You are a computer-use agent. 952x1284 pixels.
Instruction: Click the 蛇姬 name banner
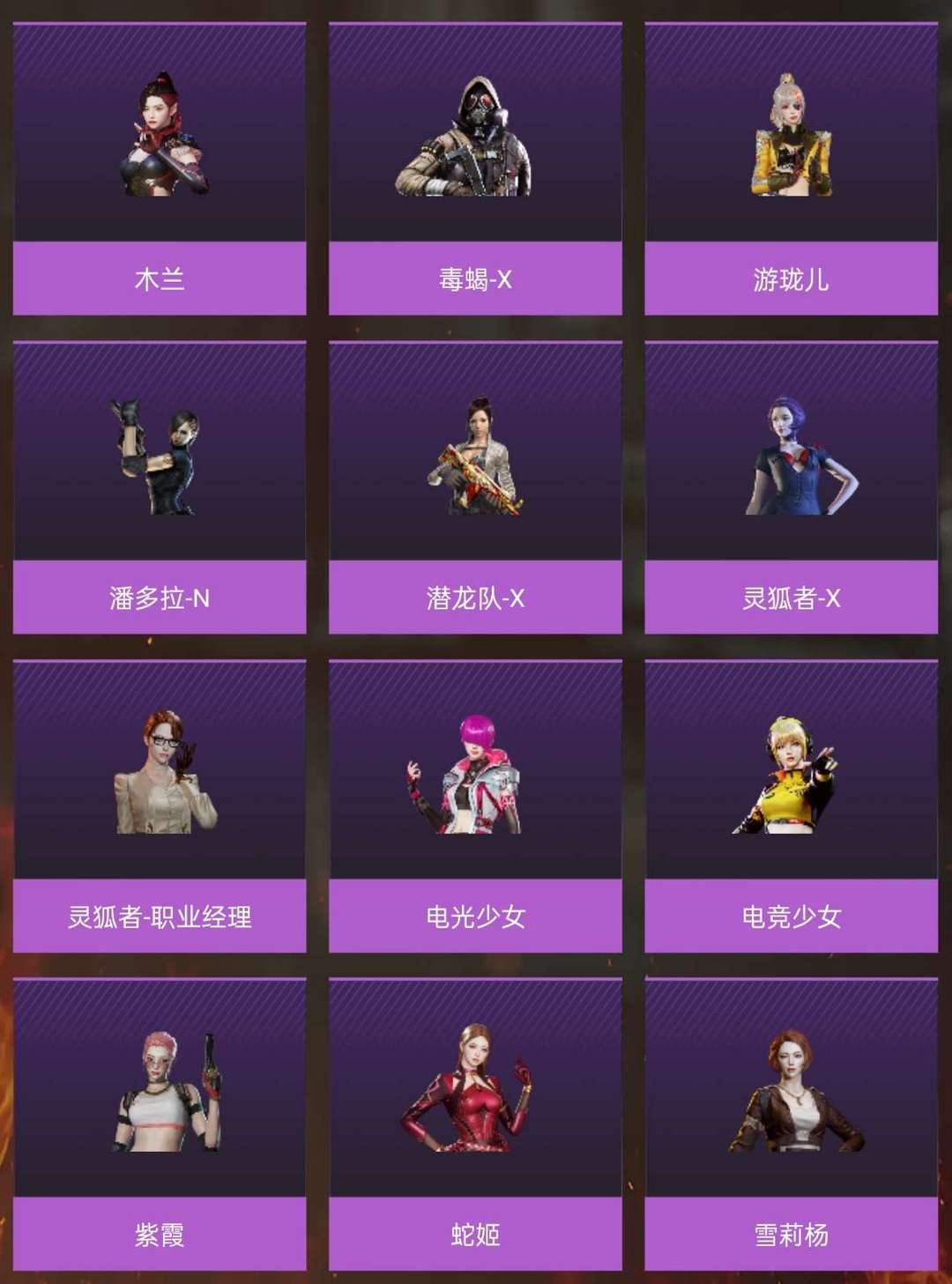(x=476, y=1236)
